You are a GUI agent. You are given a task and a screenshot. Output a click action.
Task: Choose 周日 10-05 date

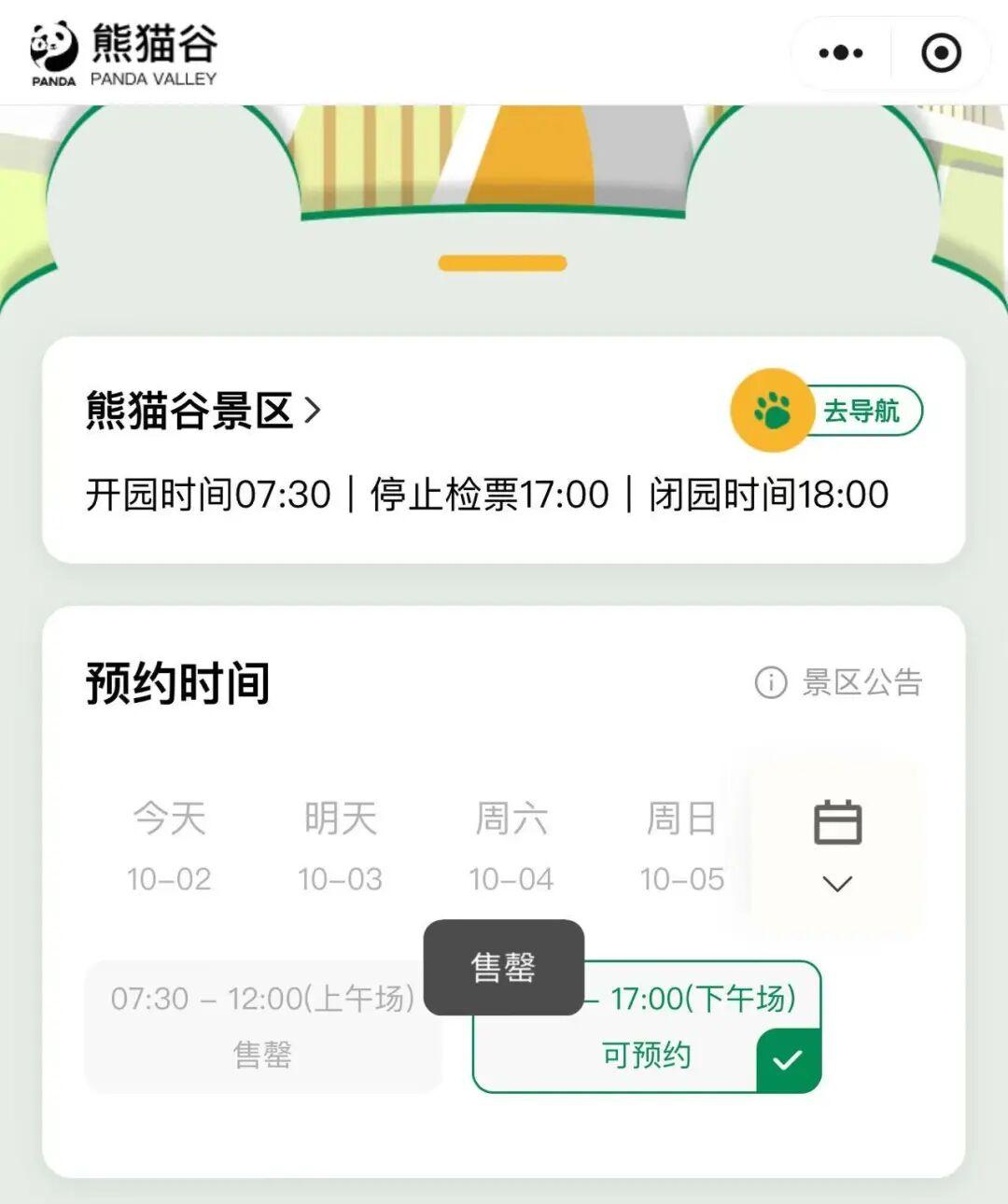pyautogui.click(x=681, y=846)
